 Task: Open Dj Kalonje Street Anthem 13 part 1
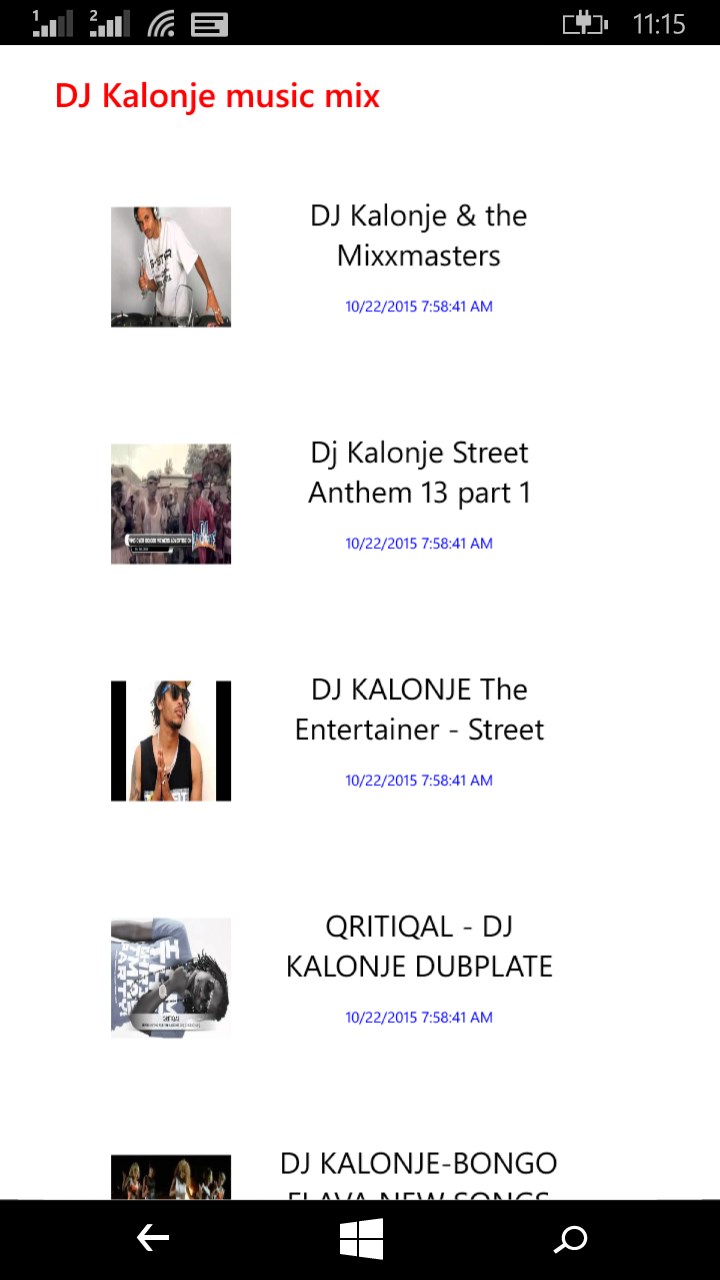click(419, 473)
